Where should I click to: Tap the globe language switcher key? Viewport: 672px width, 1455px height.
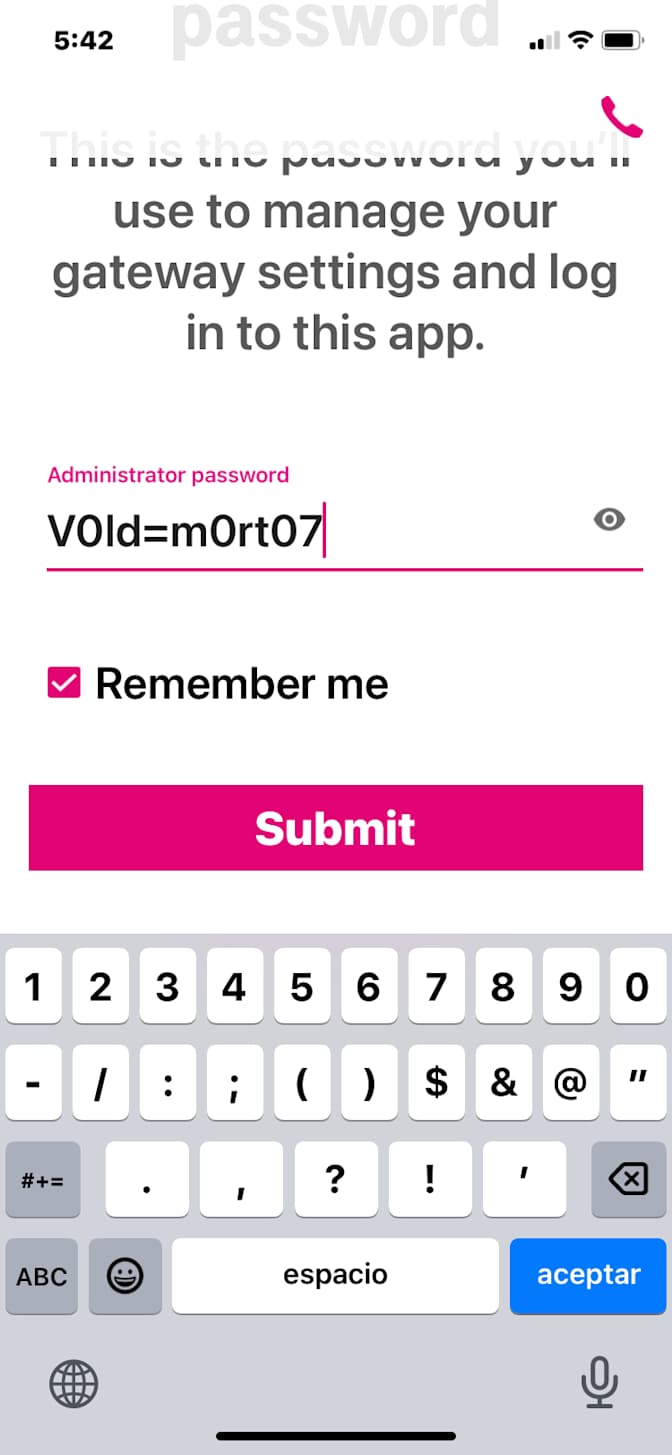[x=74, y=1384]
